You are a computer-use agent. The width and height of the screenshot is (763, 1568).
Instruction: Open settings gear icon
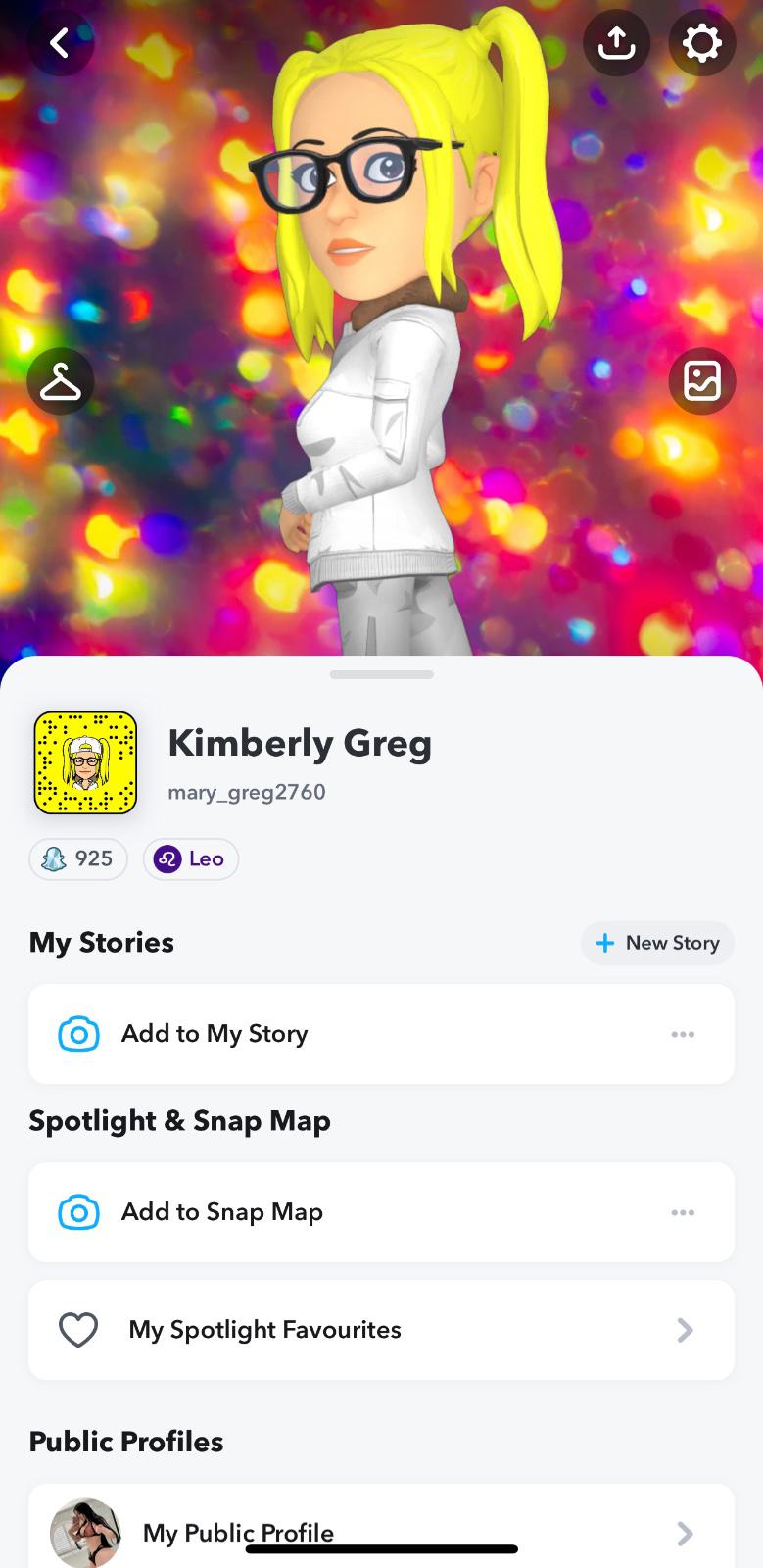click(702, 42)
